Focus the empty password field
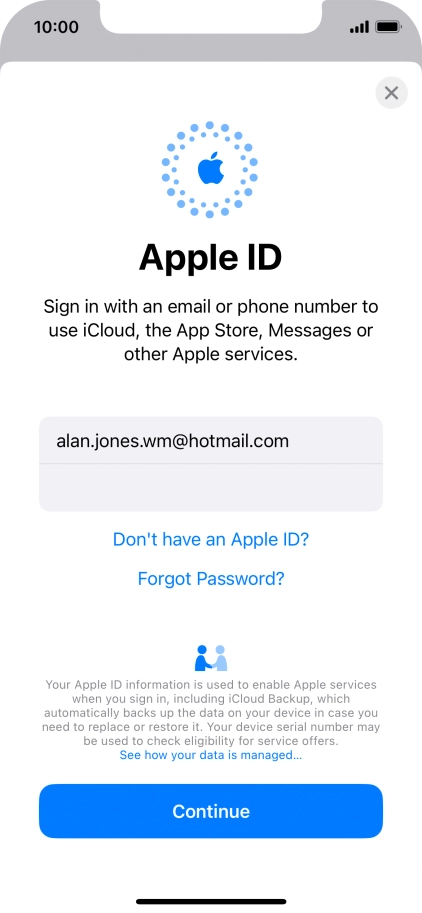 [211, 488]
